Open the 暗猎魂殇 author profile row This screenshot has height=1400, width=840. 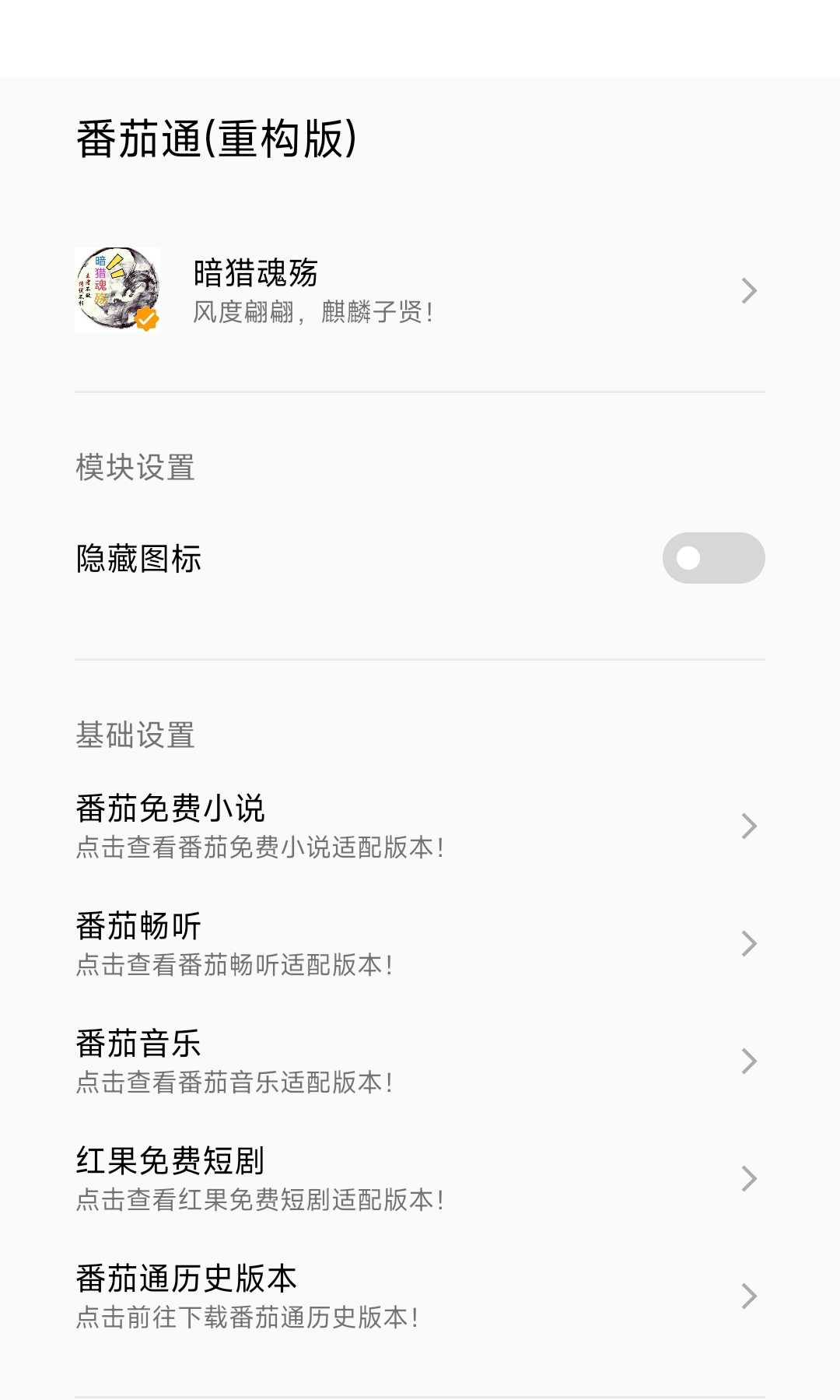point(420,290)
